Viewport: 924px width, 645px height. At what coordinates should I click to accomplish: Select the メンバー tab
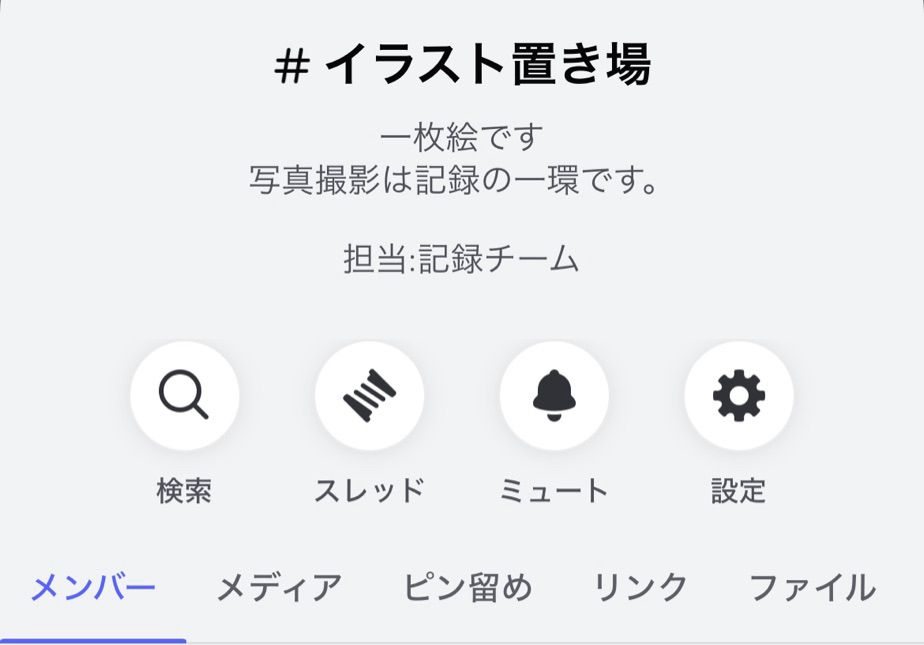point(93,588)
